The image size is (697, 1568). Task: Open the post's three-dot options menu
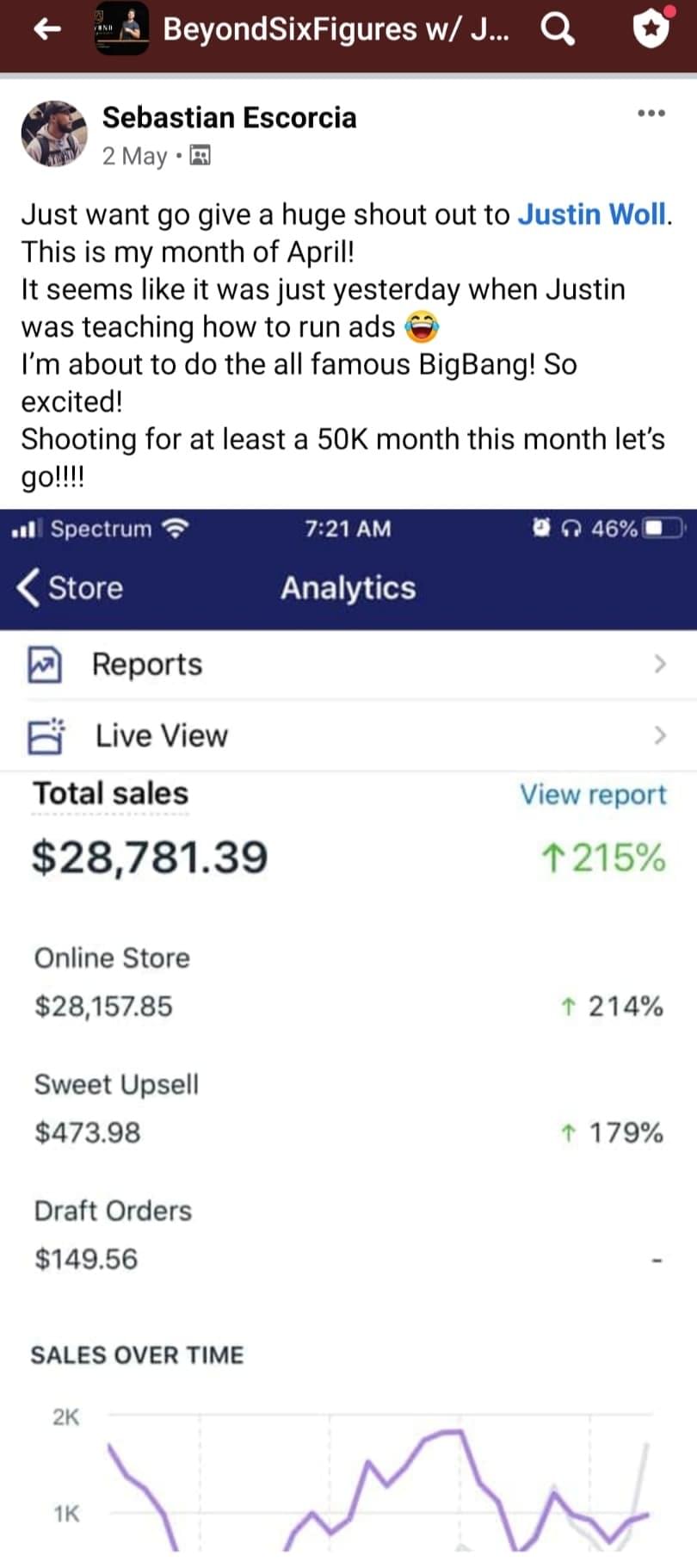[x=651, y=113]
